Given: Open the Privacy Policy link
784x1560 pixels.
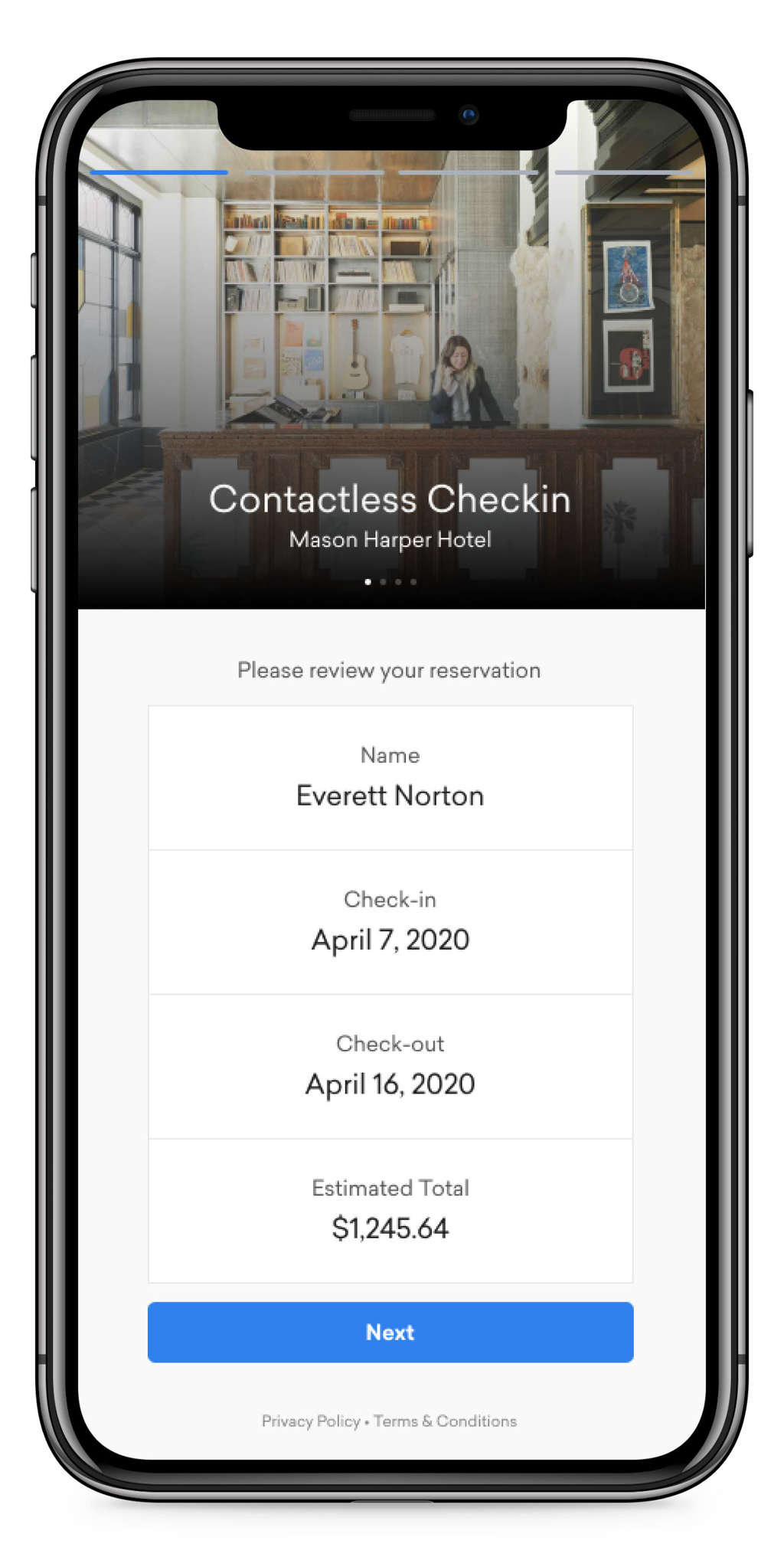Looking at the screenshot, I should (310, 1421).
